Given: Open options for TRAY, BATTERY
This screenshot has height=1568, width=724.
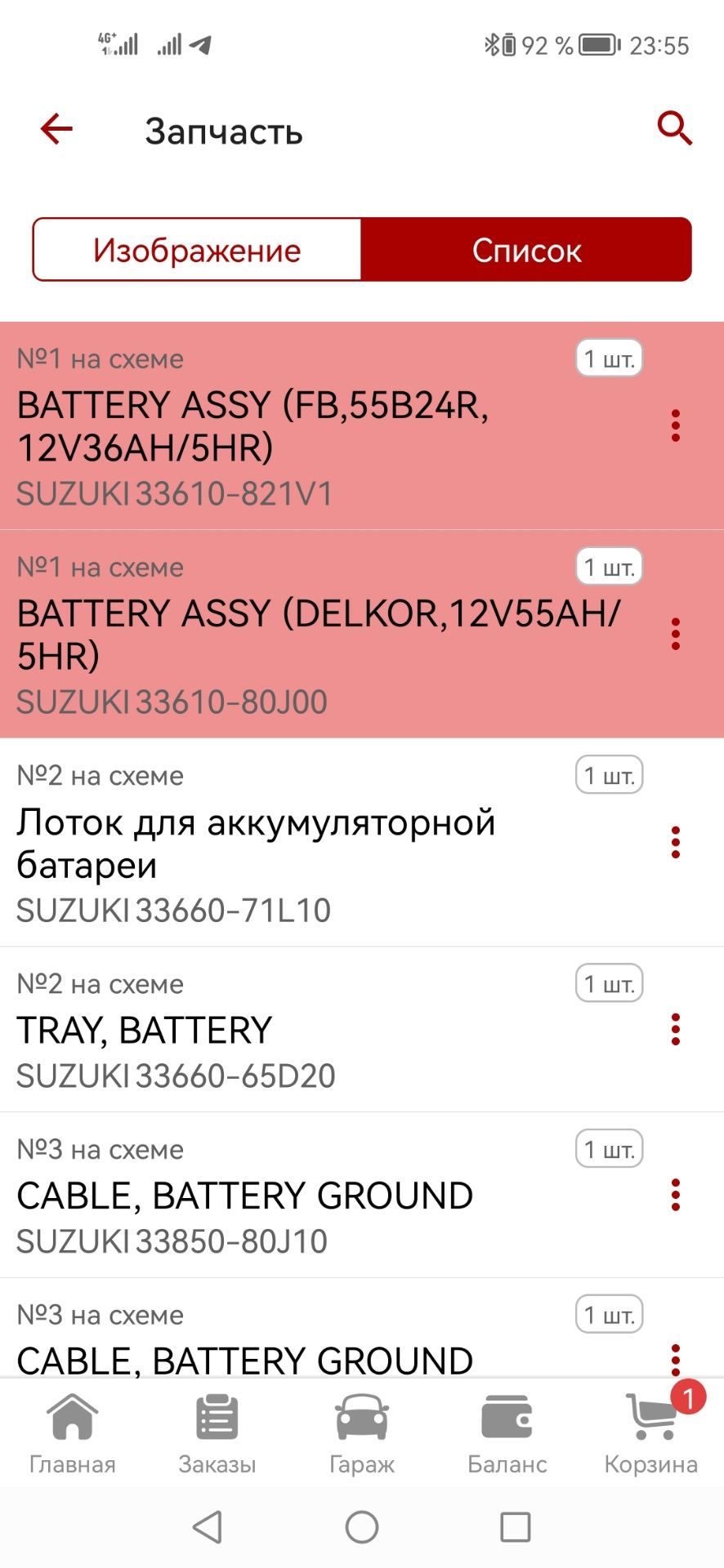Looking at the screenshot, I should pyautogui.click(x=675, y=1031).
